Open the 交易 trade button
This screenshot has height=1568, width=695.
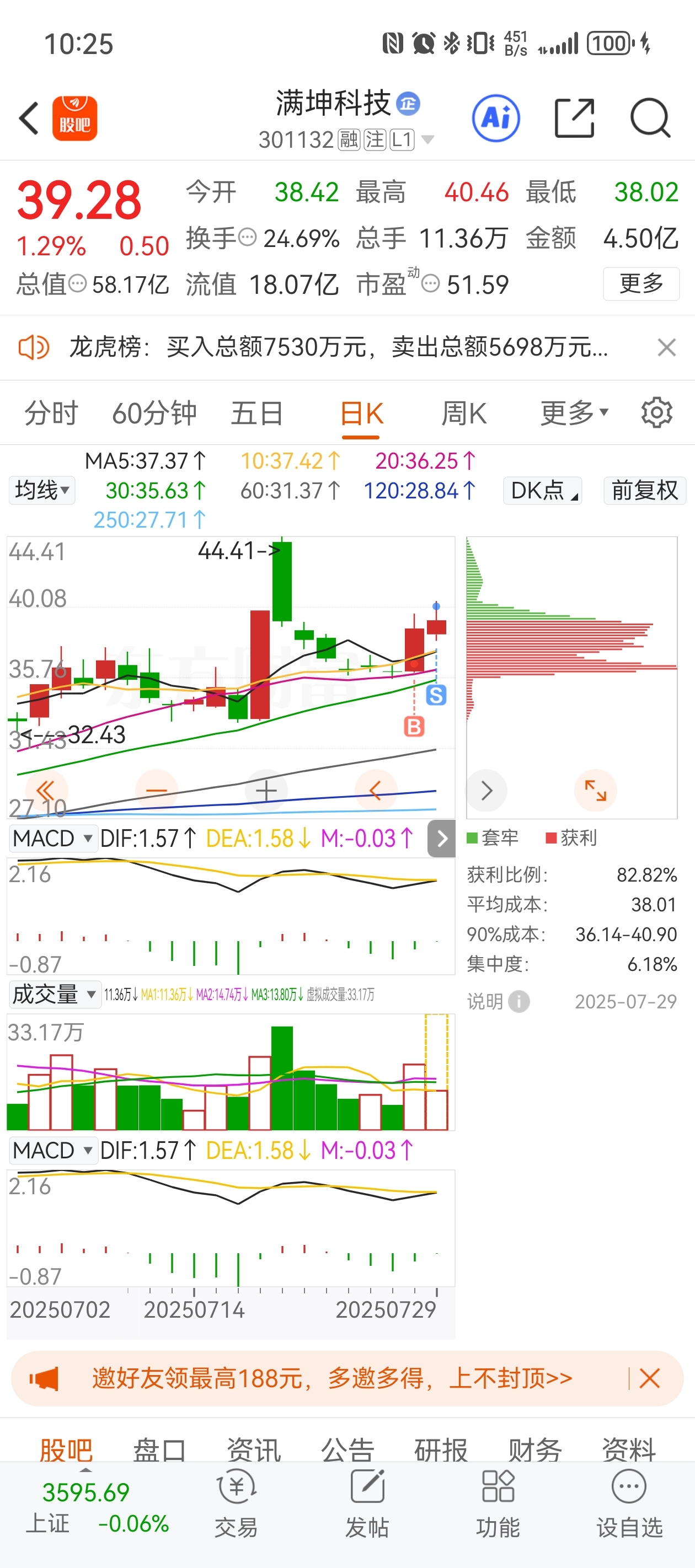pos(236,1502)
